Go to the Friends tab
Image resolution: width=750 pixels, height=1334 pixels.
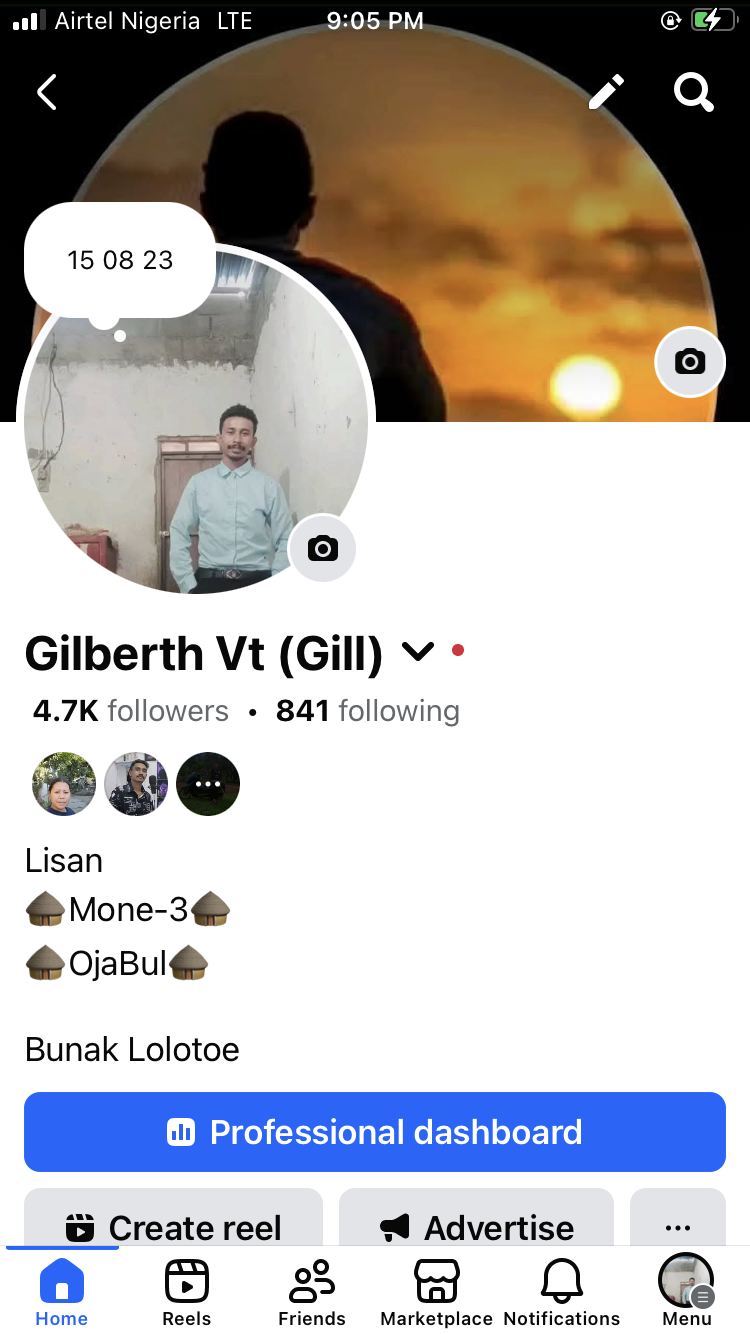pos(312,1292)
